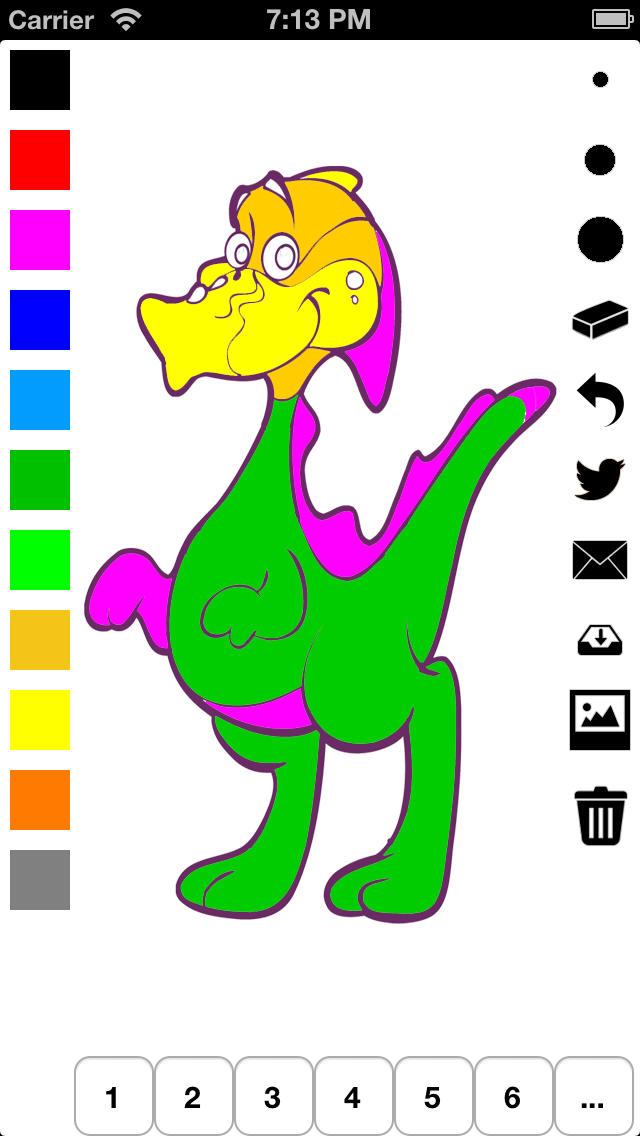Viewport: 640px width, 1136px height.
Task: Select the black color swatch
Action: [x=40, y=80]
